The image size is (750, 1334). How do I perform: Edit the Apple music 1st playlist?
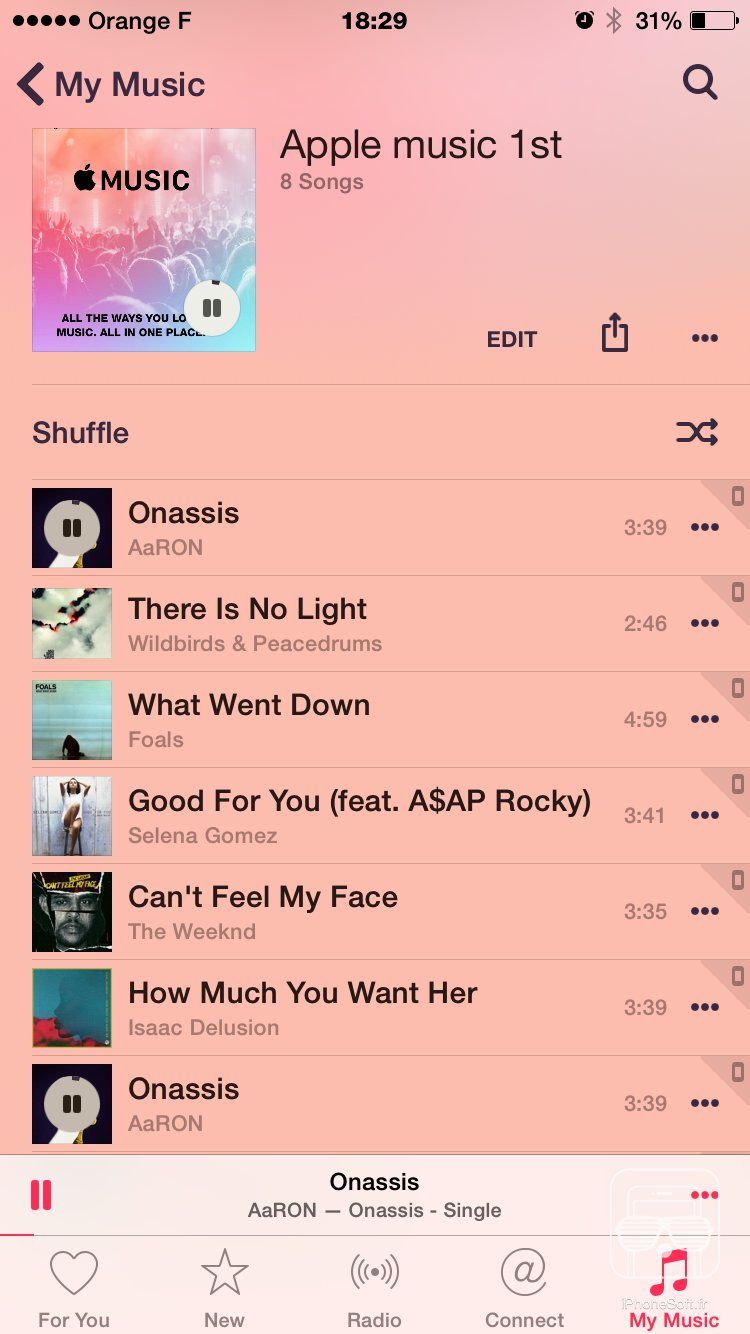(511, 339)
